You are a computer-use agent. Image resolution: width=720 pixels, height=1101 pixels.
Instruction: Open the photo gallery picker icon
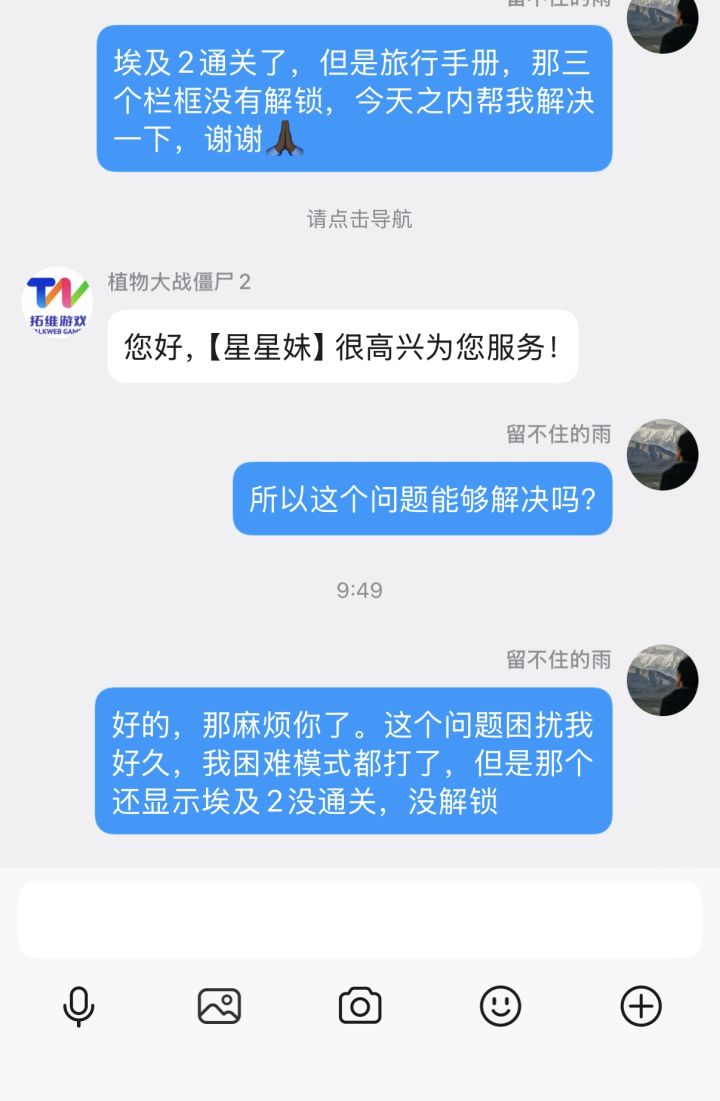click(x=221, y=1009)
